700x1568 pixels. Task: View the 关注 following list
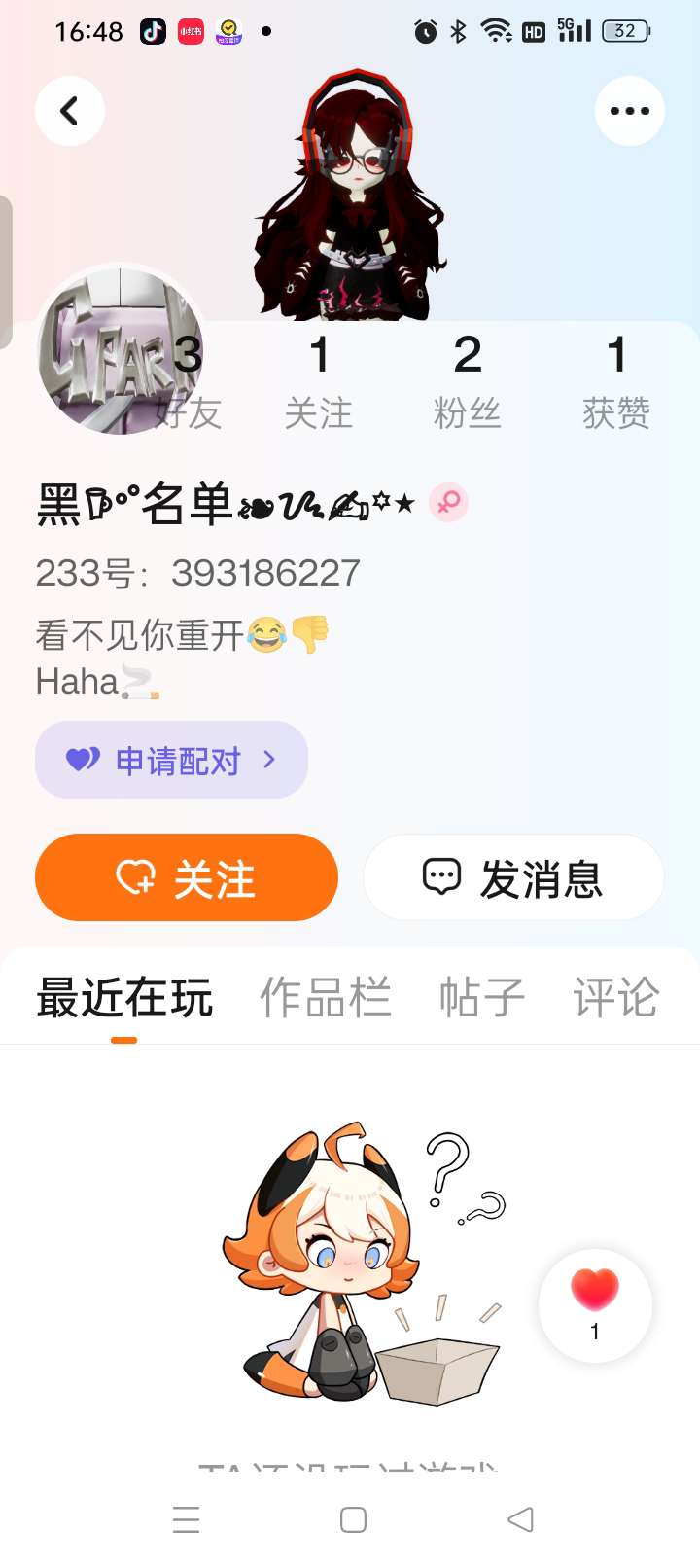[319, 381]
